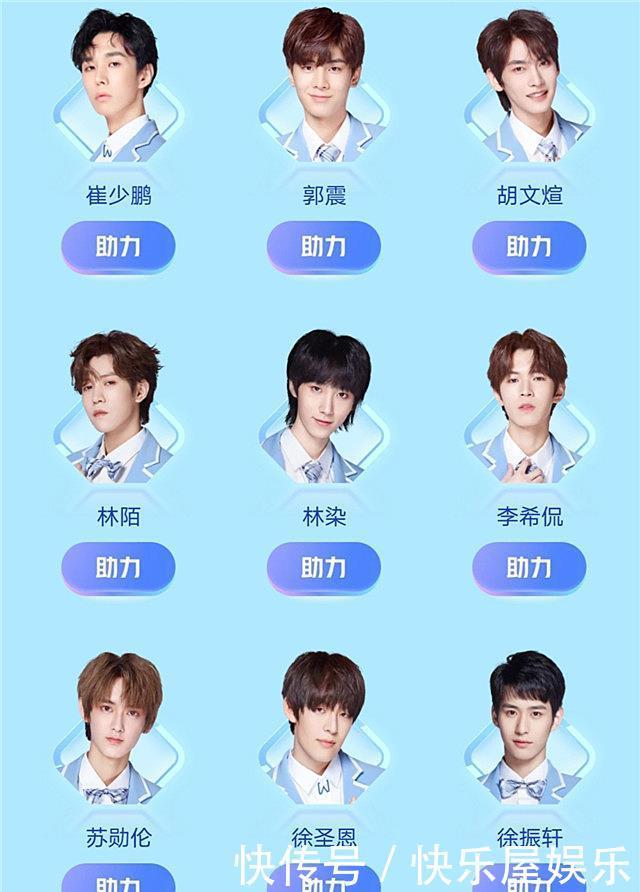Tap 助力 under 林染

pos(324,568)
